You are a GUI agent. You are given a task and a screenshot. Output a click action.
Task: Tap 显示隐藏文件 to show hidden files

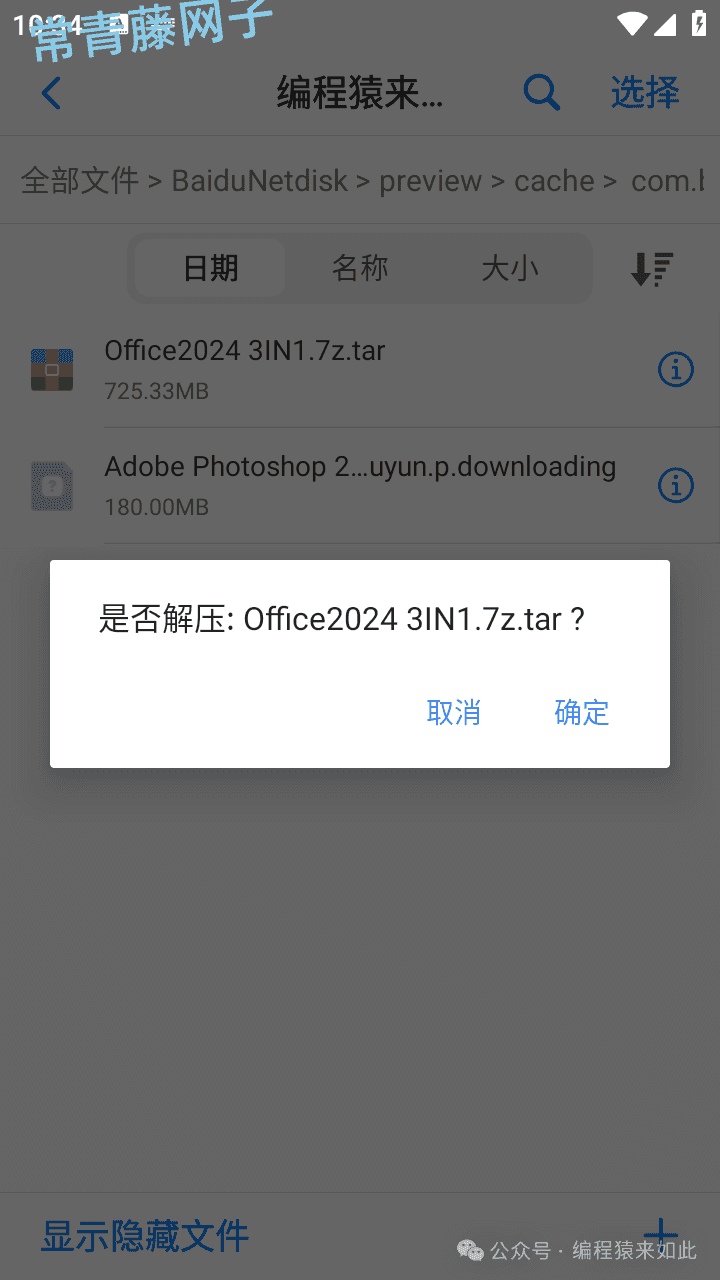144,1236
